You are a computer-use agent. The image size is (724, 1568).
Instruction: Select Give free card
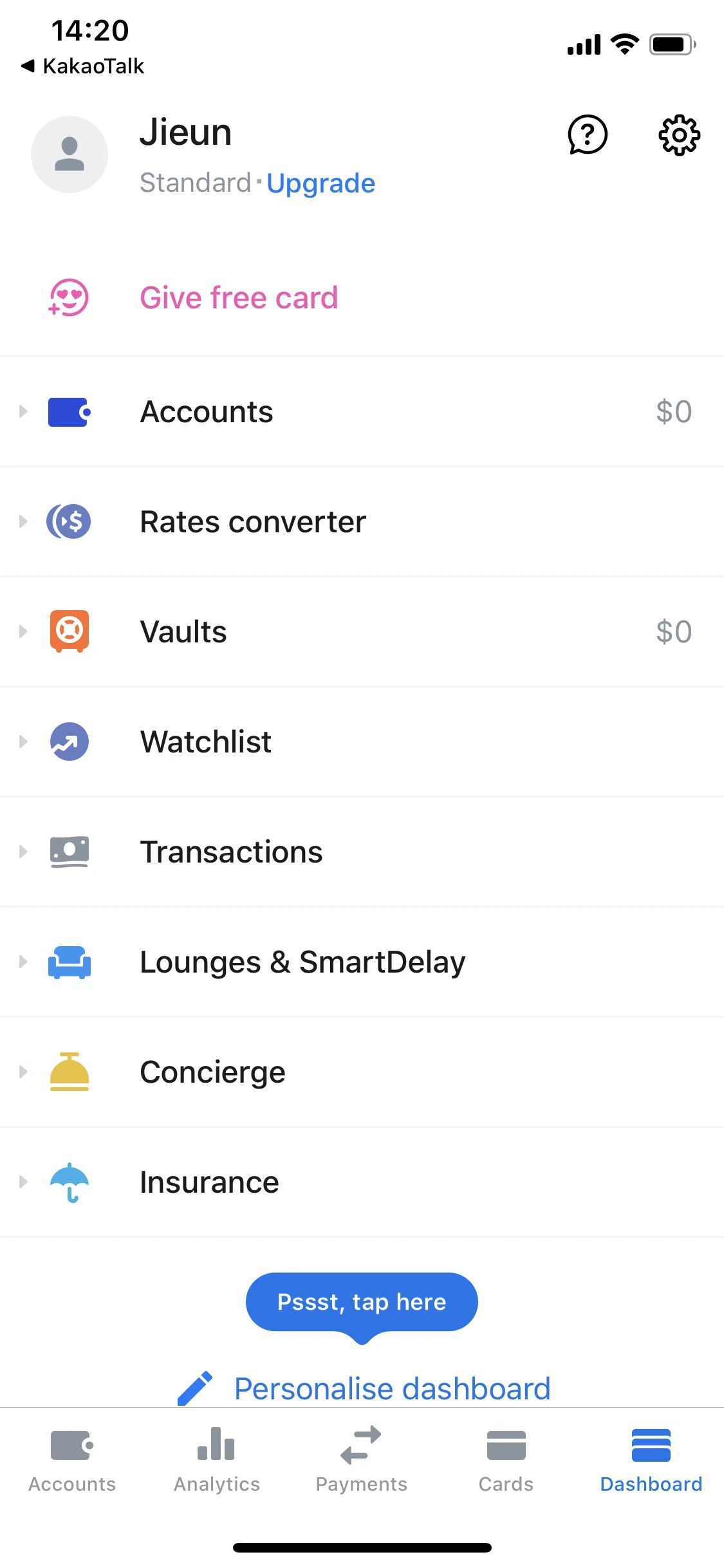[x=238, y=298]
